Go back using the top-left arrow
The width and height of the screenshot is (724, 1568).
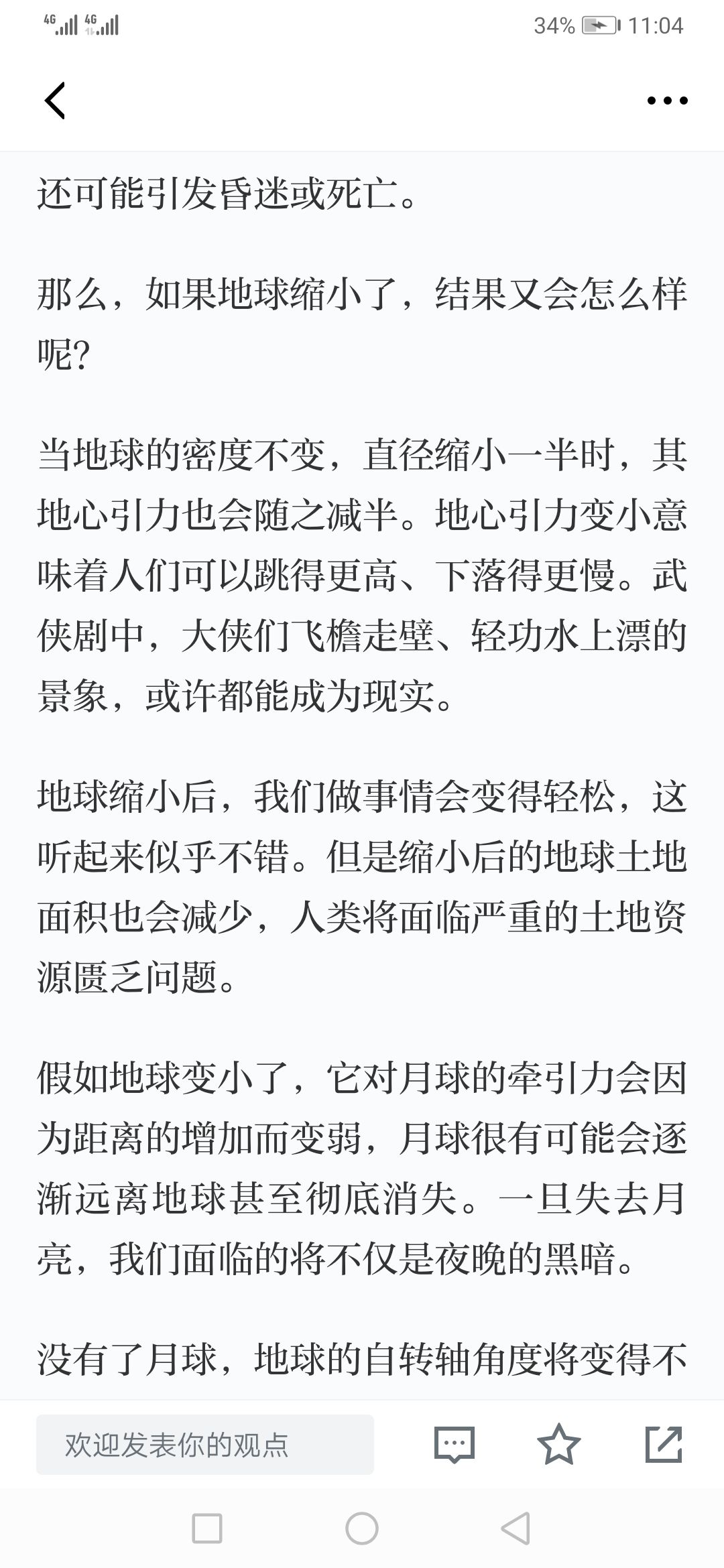55,101
